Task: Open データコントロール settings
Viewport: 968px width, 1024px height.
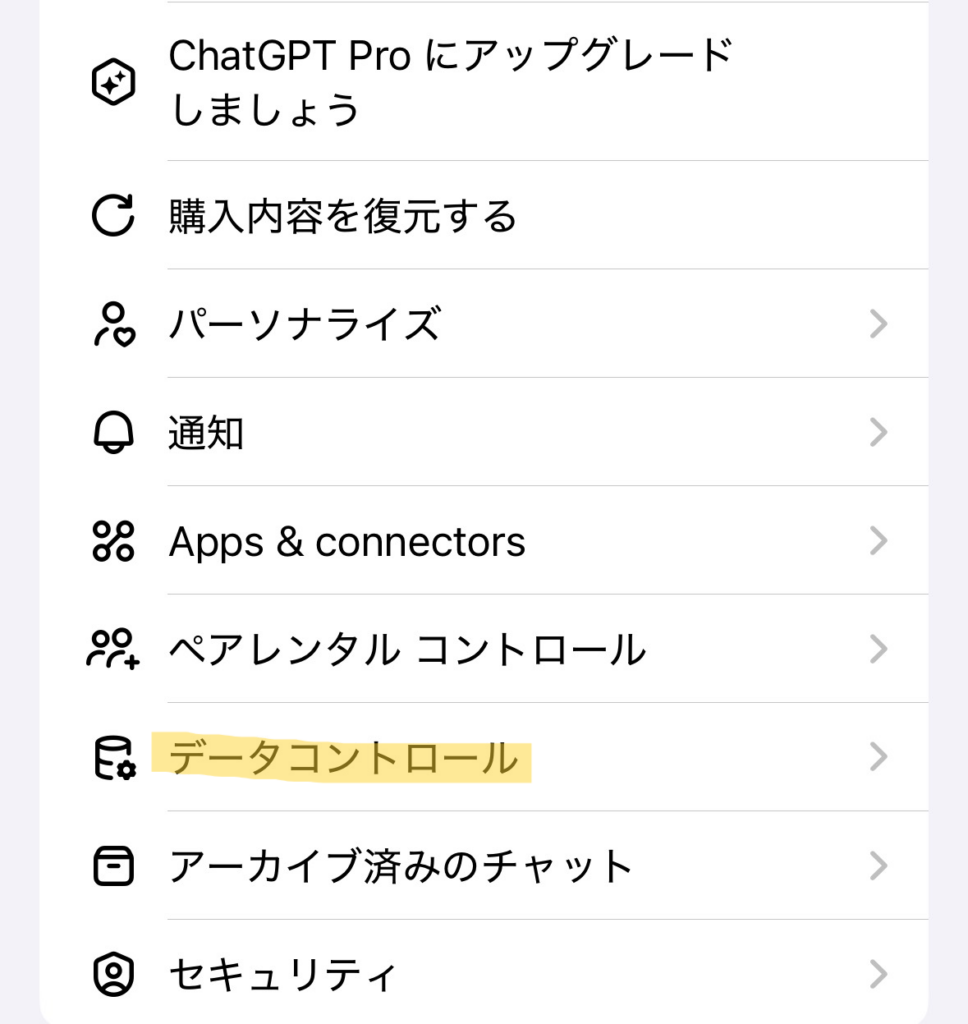Action: coord(343,758)
